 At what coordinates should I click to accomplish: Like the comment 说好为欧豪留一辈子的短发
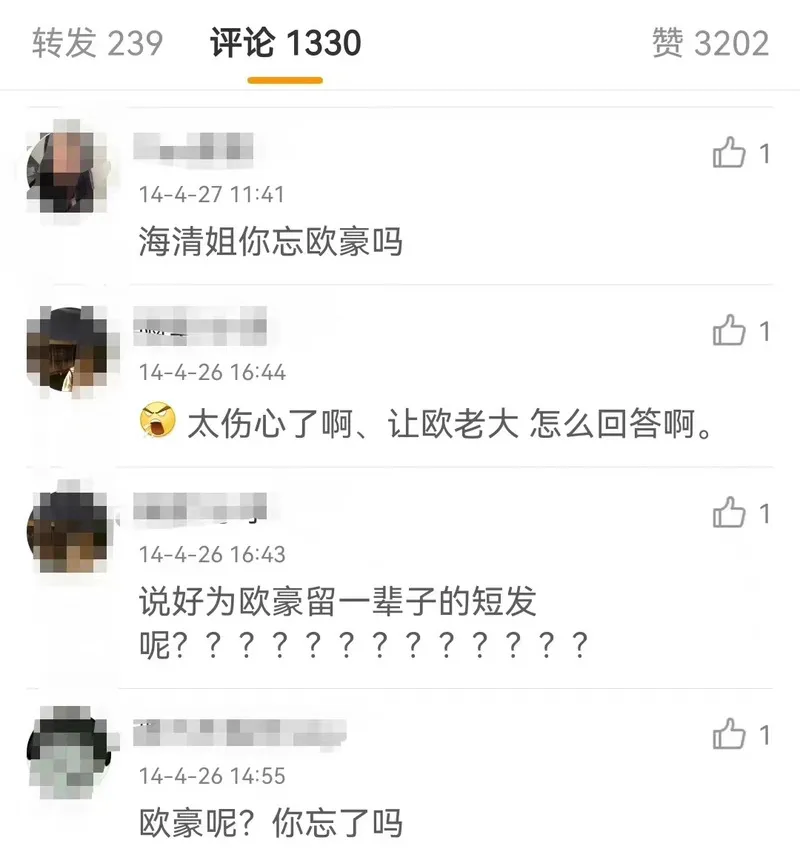point(731,514)
